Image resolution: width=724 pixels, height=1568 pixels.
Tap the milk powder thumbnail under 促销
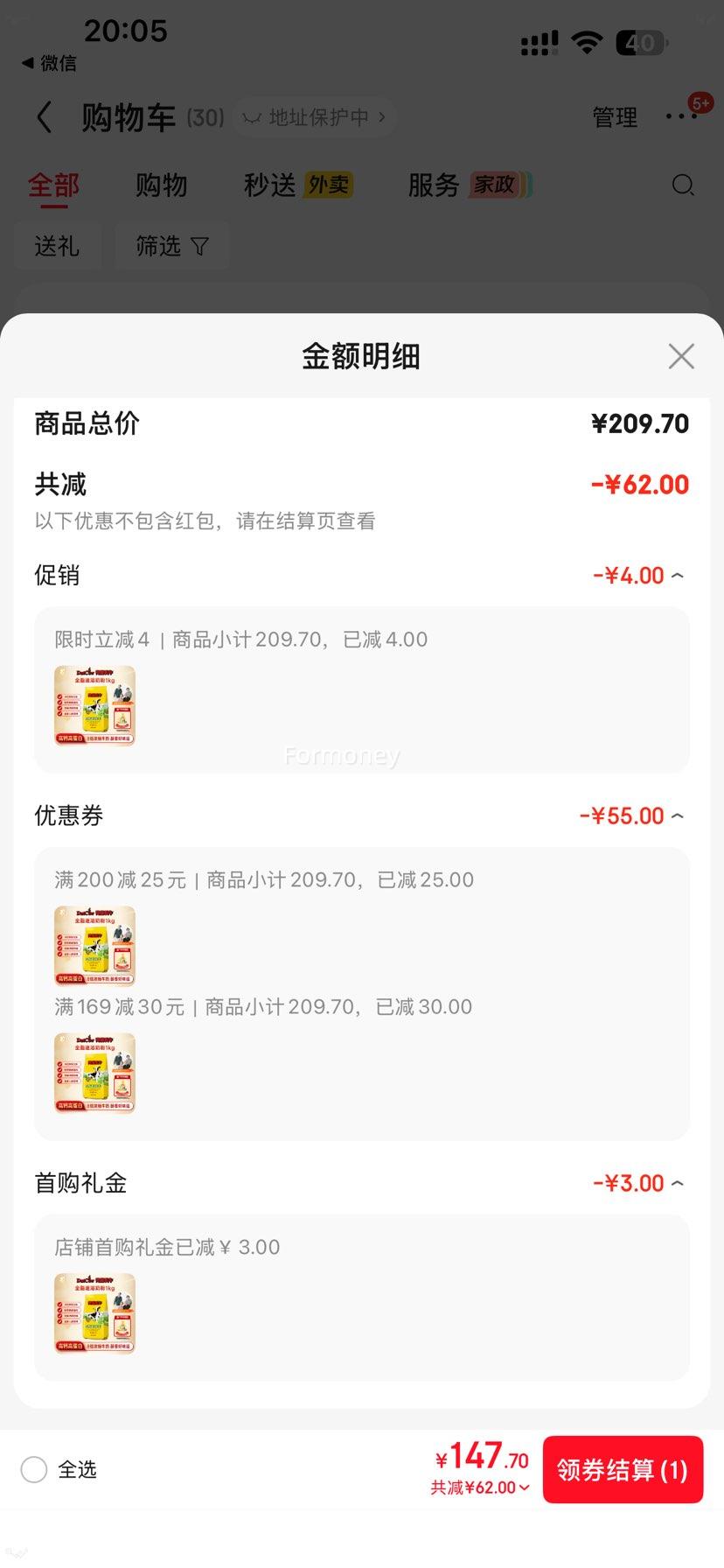[94, 705]
